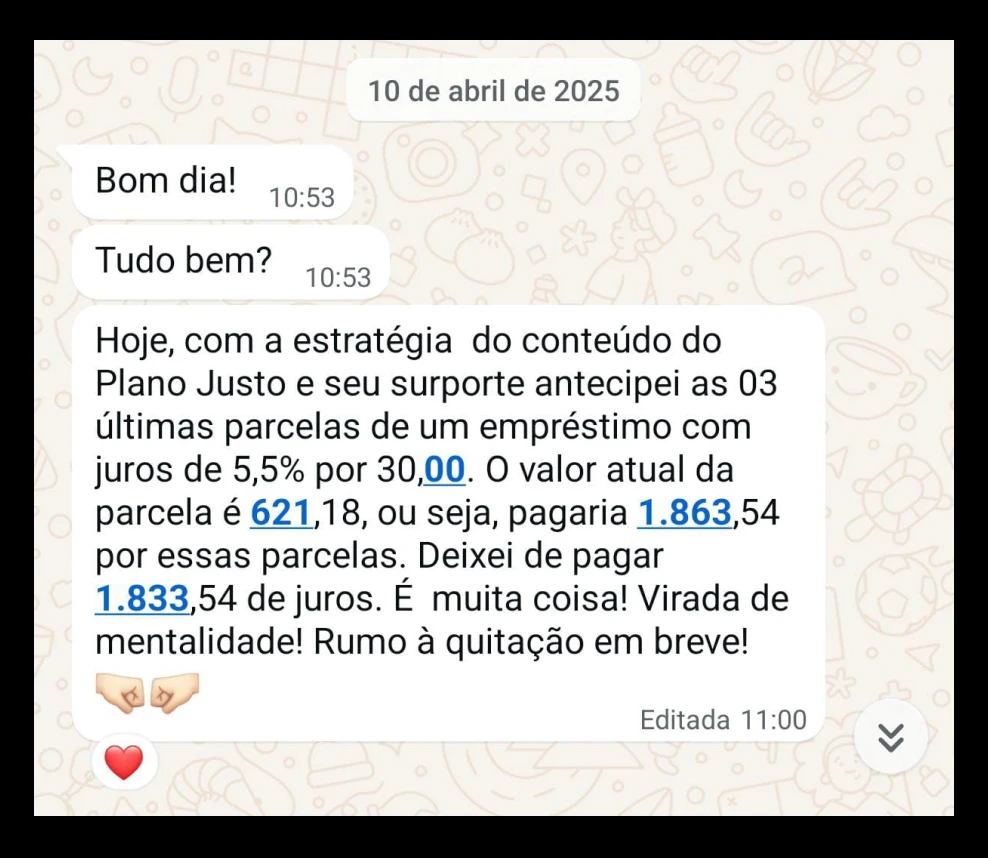988x858 pixels.
Task: Tap the underlined 00 after 30,
Action: pyautogui.click(x=445, y=470)
